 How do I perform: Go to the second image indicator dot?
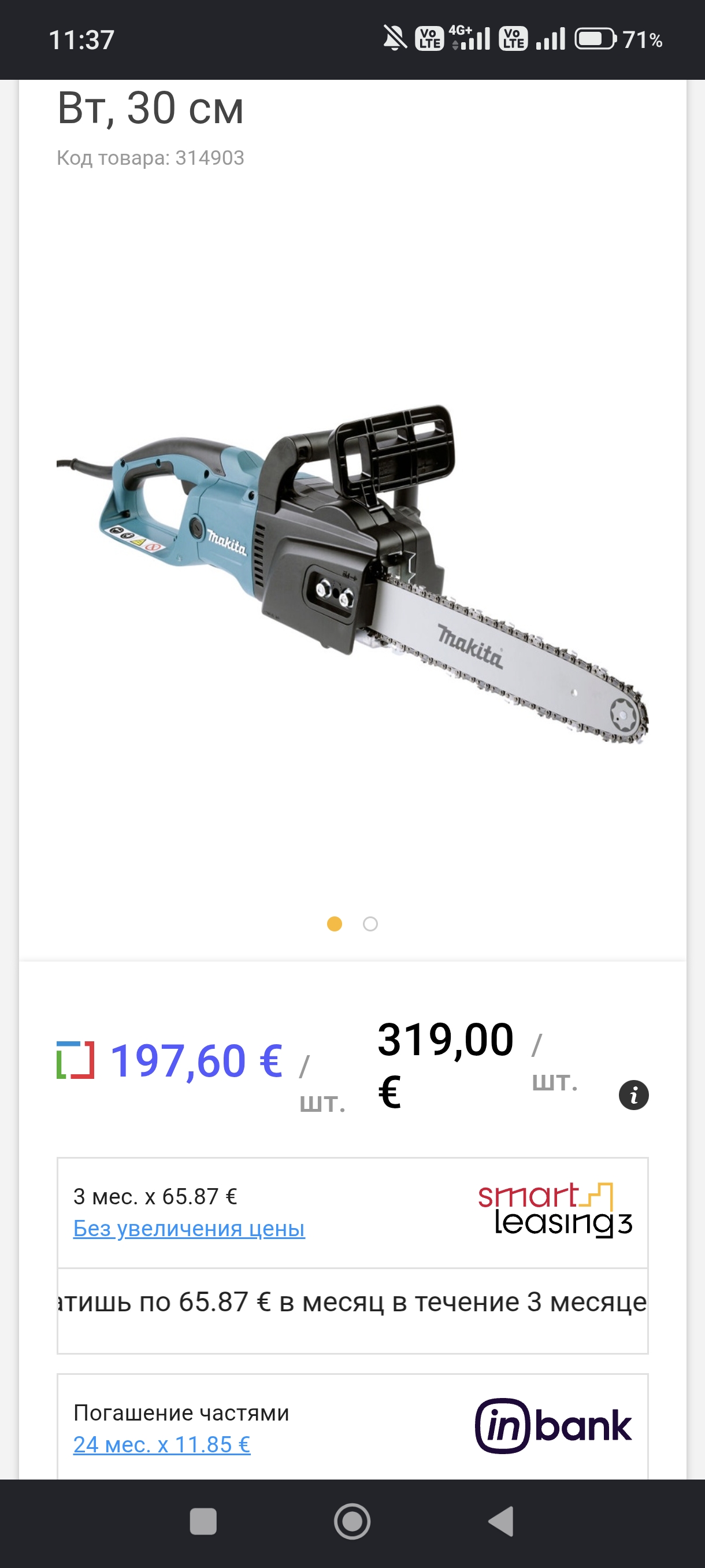coord(370,924)
